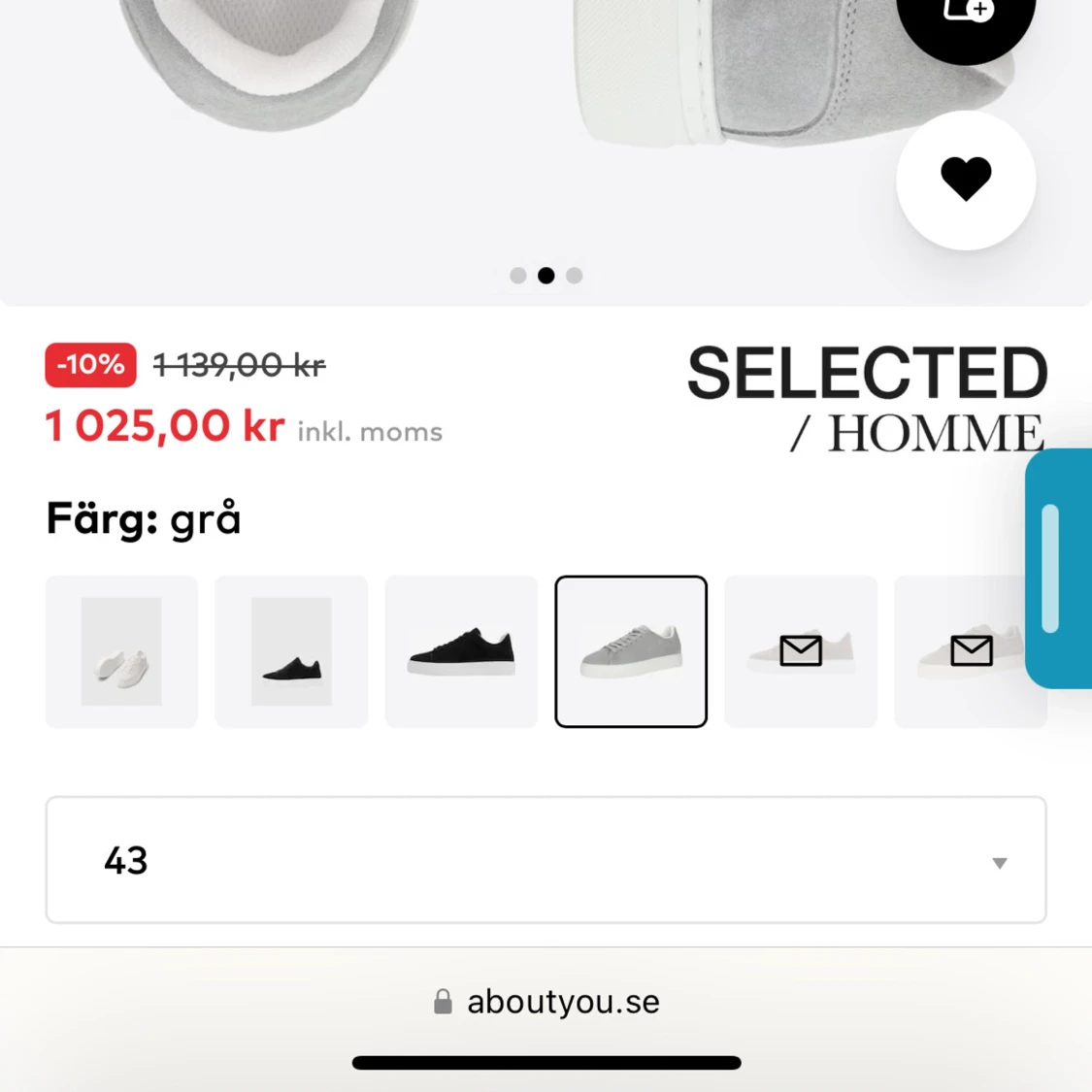Viewport: 1092px width, 1092px height.
Task: Open the SELECTED HOMME brand page
Action: click(867, 399)
